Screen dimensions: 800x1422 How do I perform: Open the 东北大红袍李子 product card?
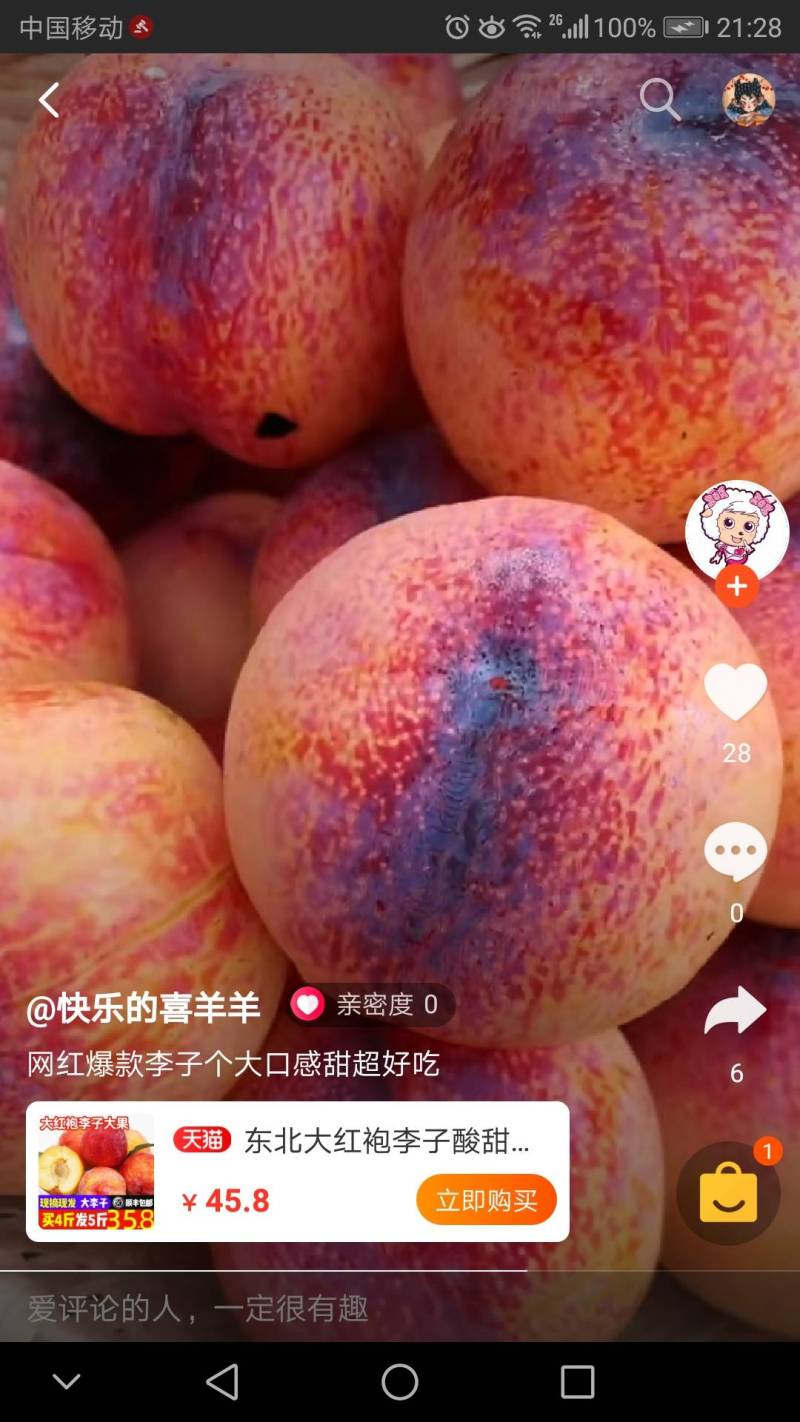pyautogui.click(x=290, y=1170)
